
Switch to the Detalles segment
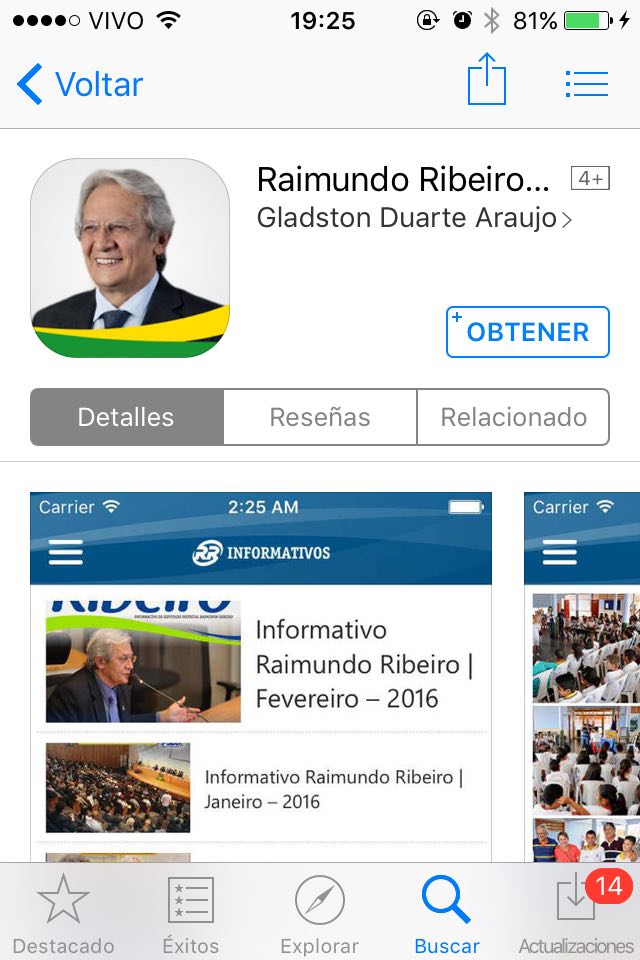click(126, 417)
